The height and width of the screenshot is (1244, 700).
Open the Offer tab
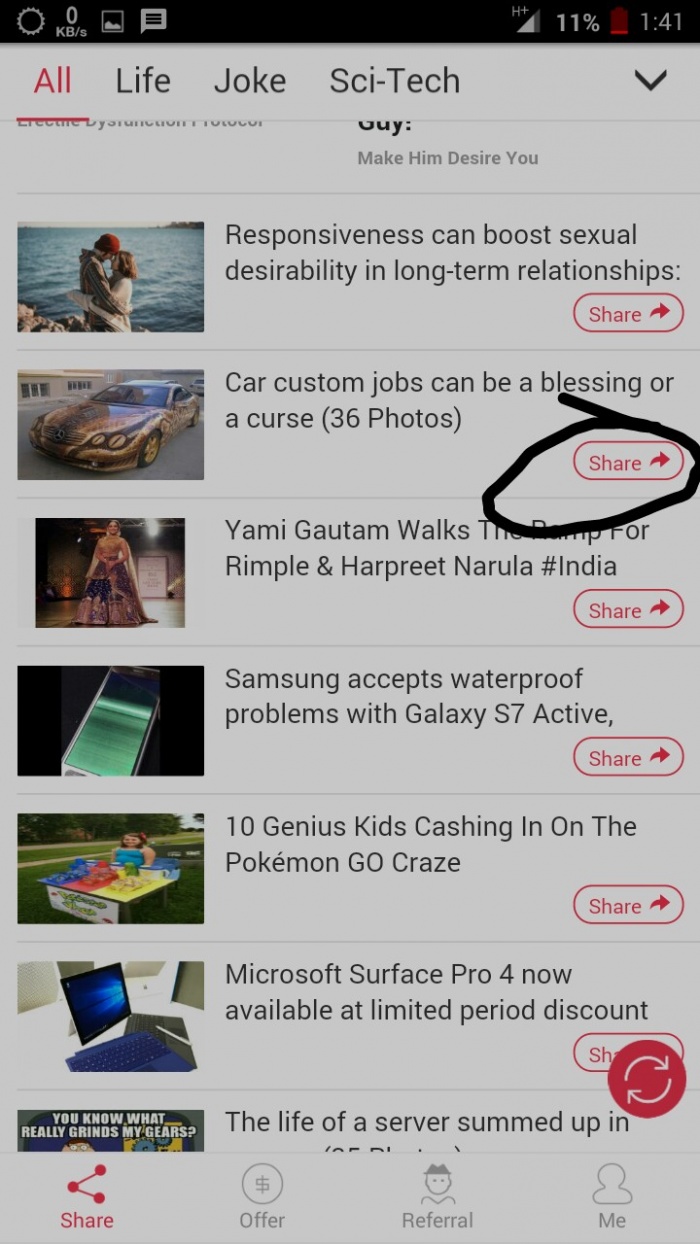click(262, 1197)
